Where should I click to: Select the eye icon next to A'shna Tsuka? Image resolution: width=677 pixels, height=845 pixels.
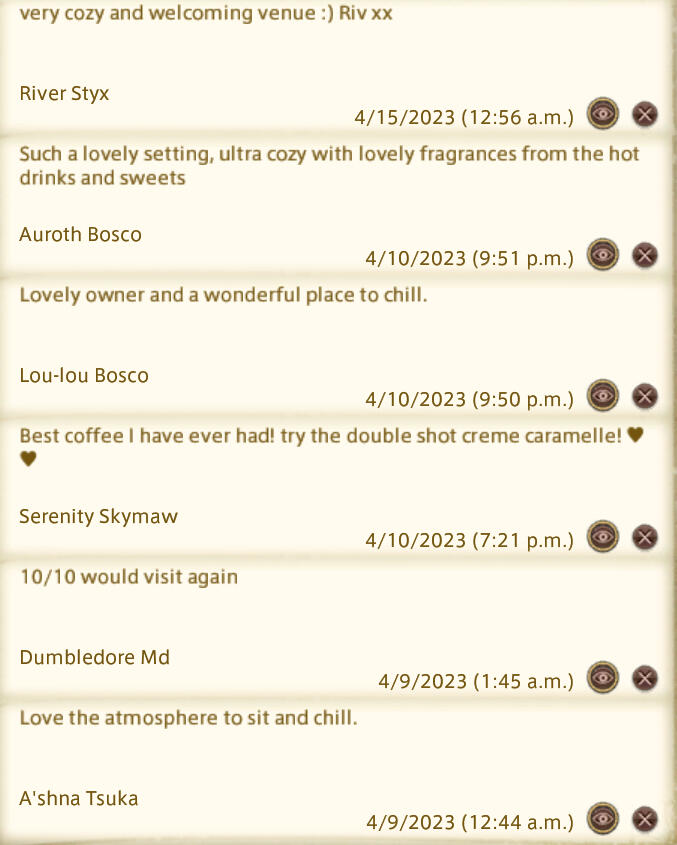click(602, 820)
